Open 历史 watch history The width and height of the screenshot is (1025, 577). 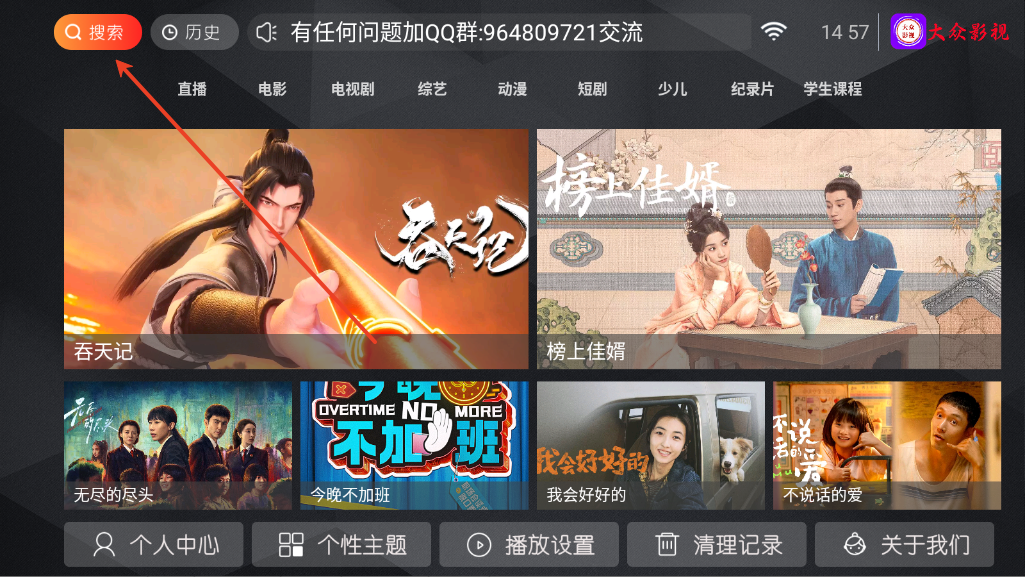click(194, 32)
